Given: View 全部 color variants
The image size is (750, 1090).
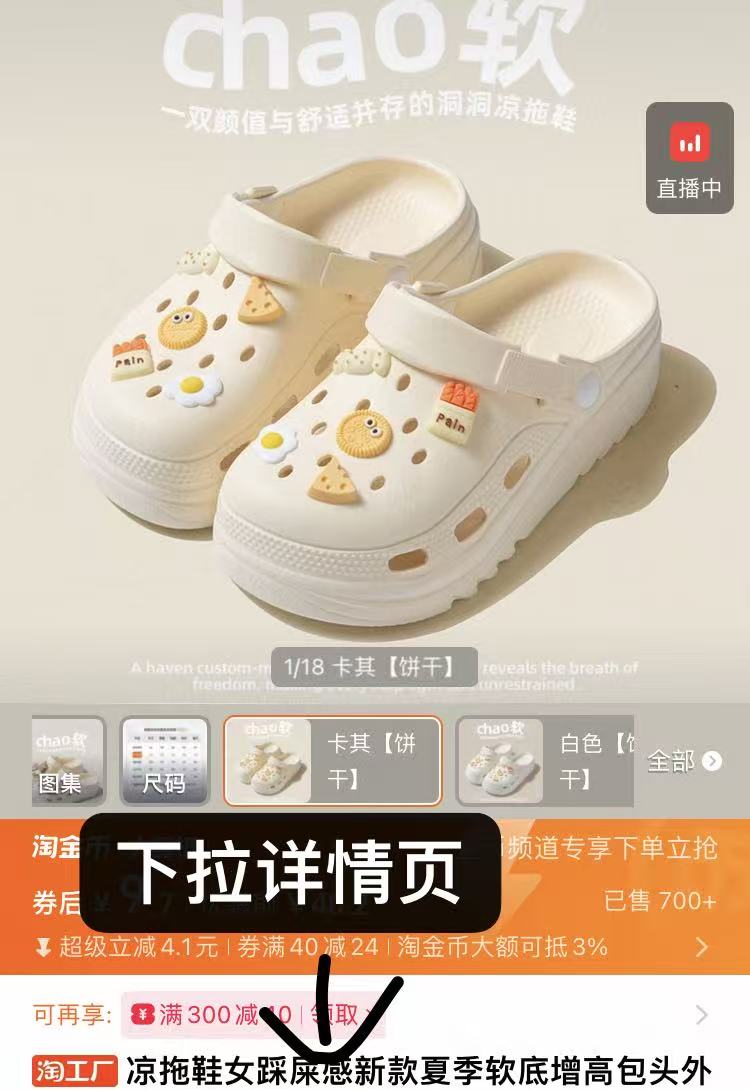Looking at the screenshot, I should pos(684,761).
